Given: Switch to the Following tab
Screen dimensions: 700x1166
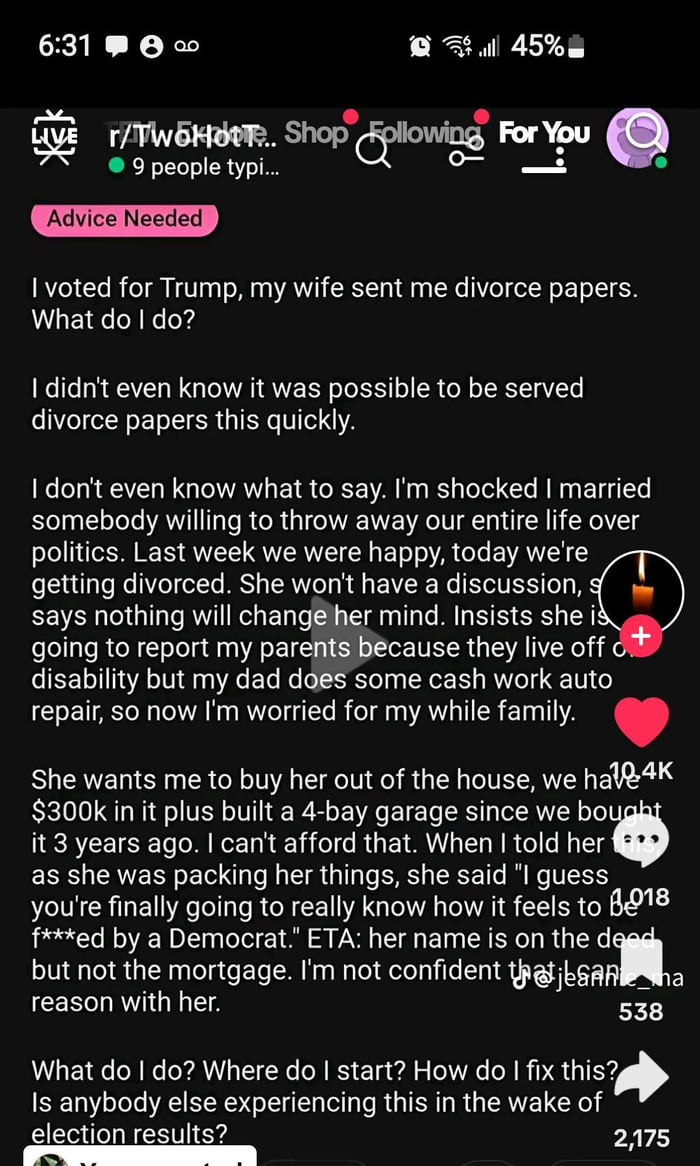Looking at the screenshot, I should tap(425, 133).
